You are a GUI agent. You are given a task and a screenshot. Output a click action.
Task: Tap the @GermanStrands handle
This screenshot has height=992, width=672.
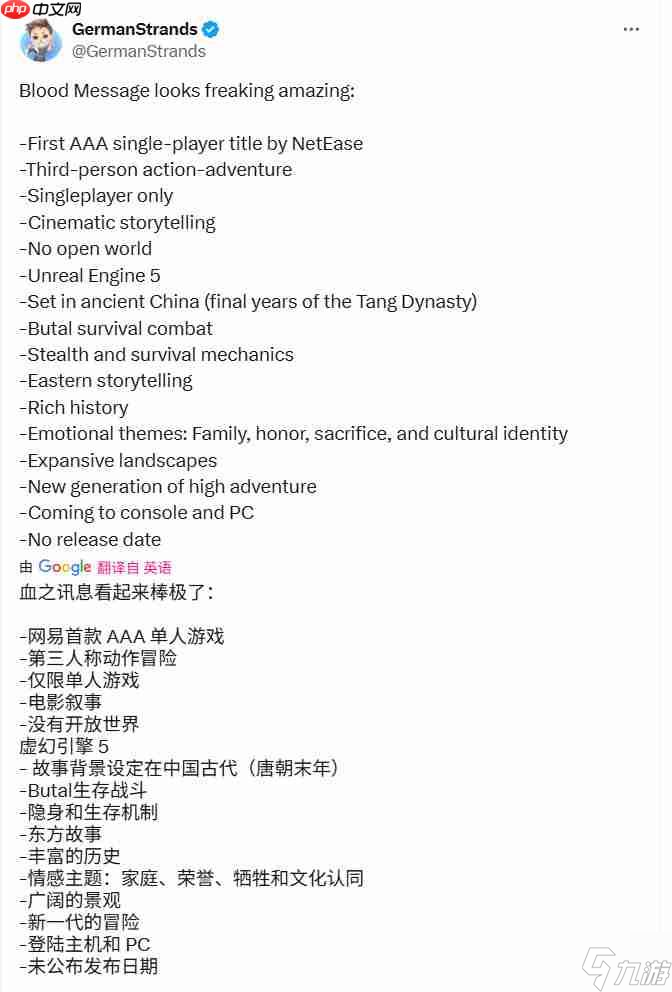tap(139, 51)
